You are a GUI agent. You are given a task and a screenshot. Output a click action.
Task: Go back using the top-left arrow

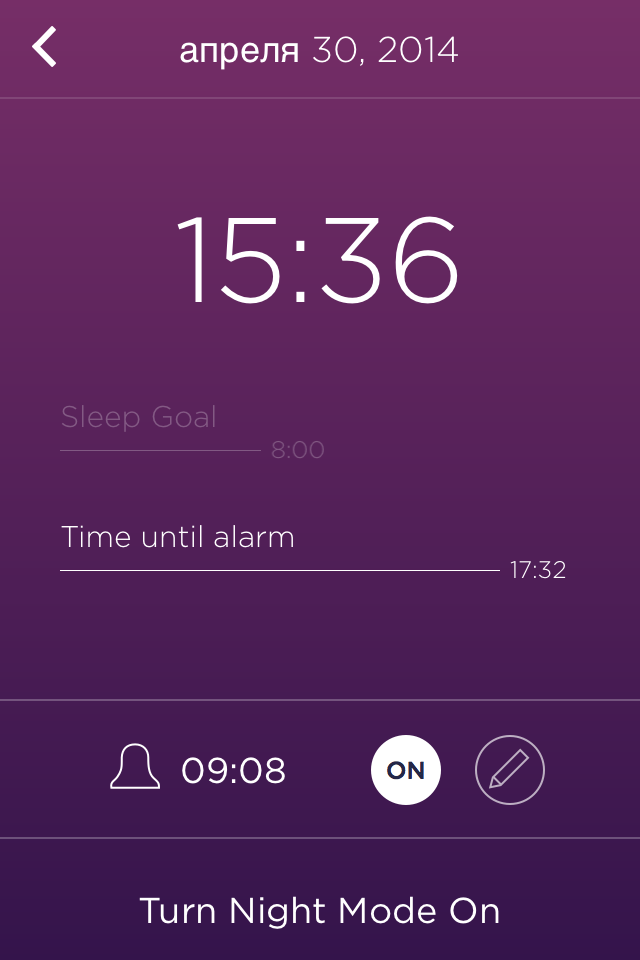tap(45, 48)
